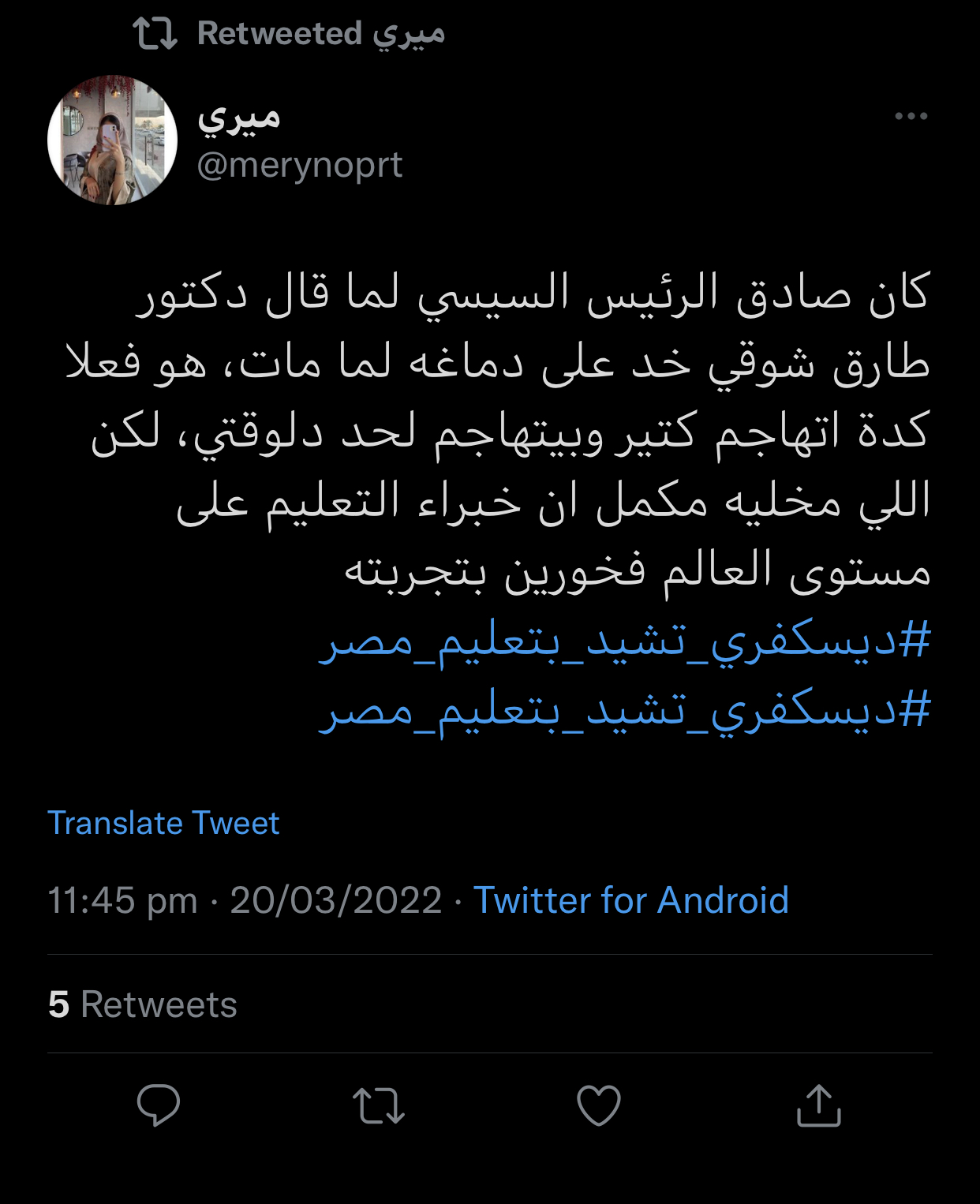Open the author's profile picture
The image size is (980, 1204).
[x=112, y=140]
